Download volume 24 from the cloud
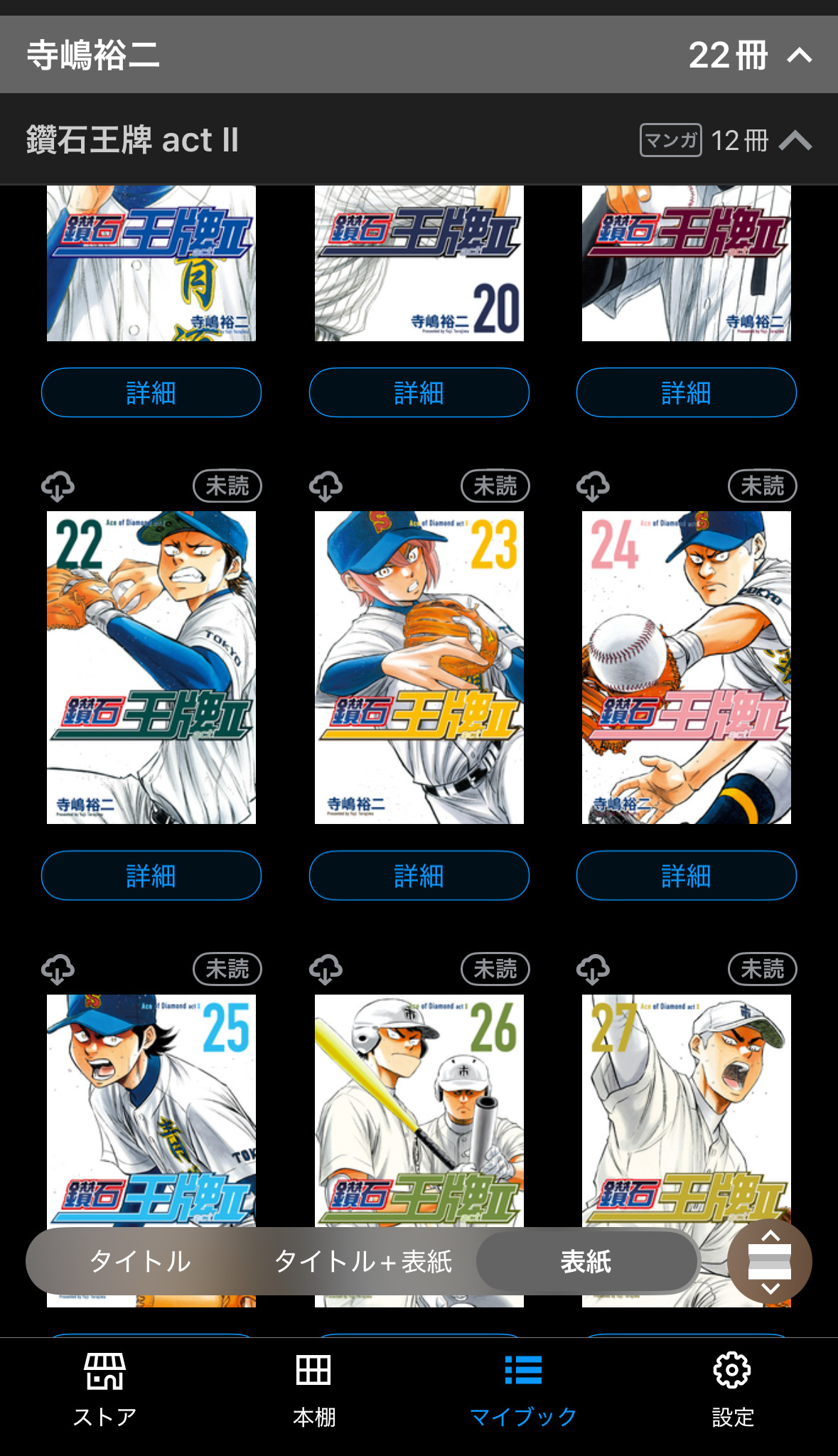Viewport: 838px width, 1456px height. (593, 487)
